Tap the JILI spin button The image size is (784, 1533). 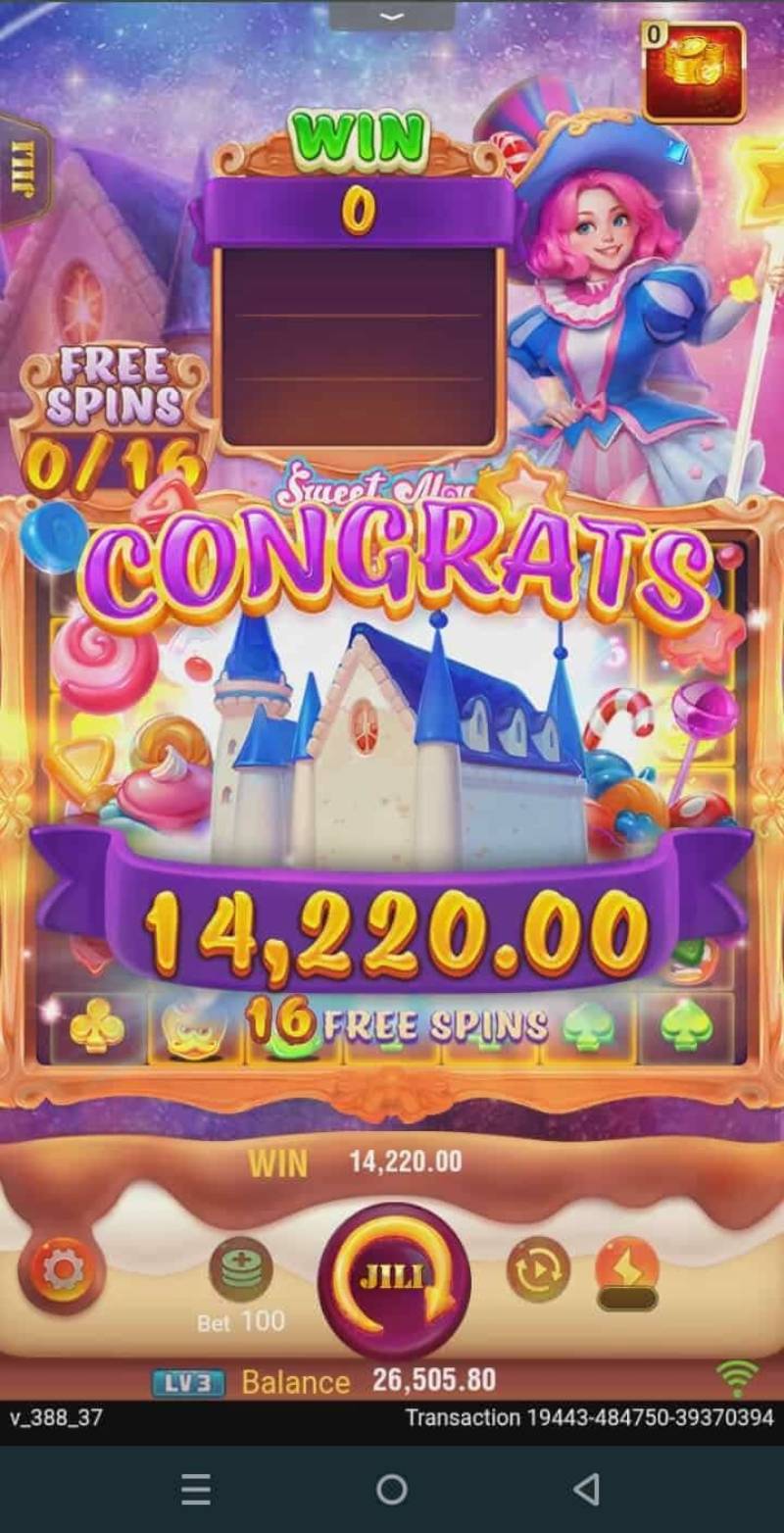[x=393, y=1279]
